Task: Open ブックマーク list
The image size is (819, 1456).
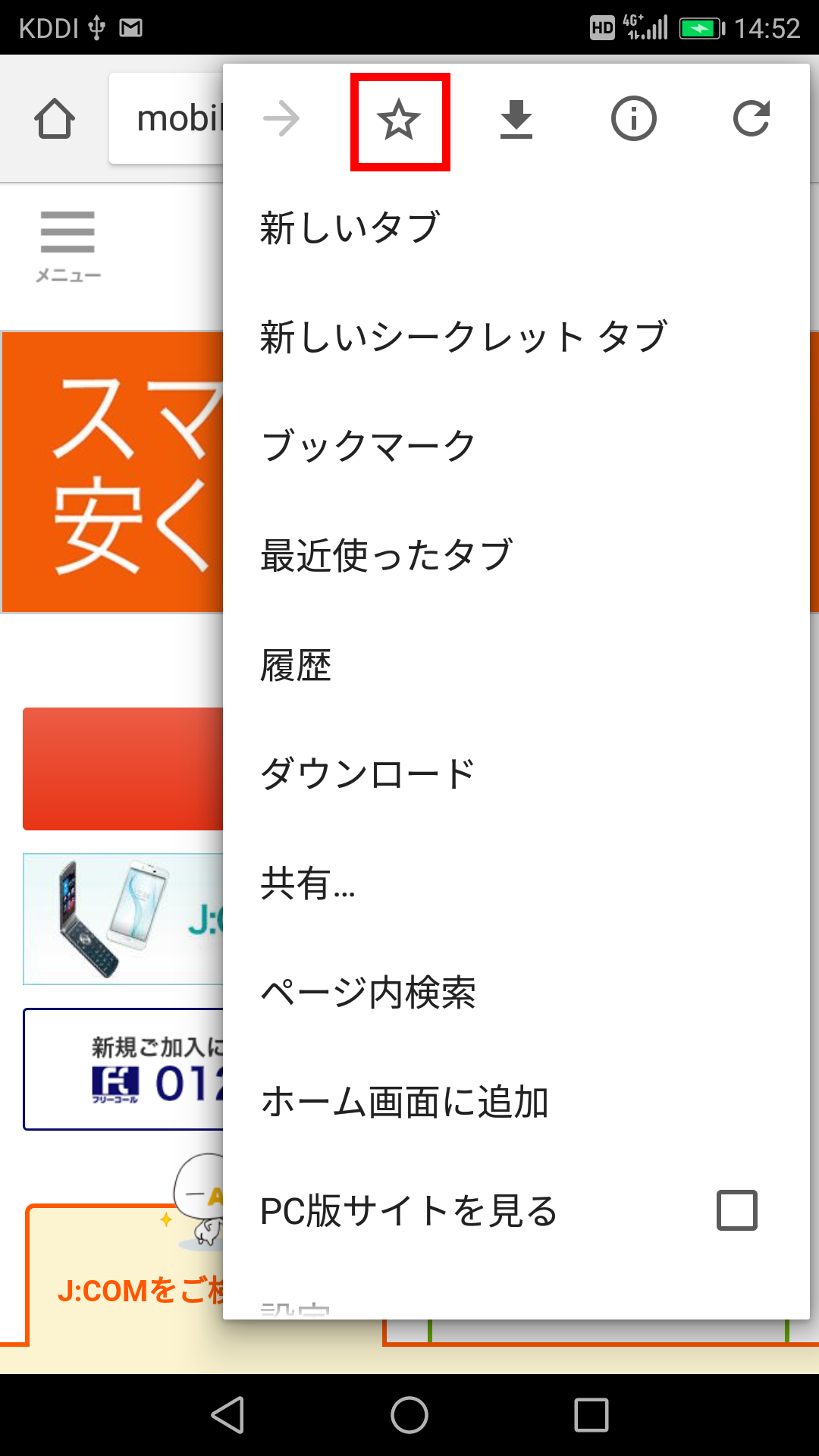Action: [368, 447]
